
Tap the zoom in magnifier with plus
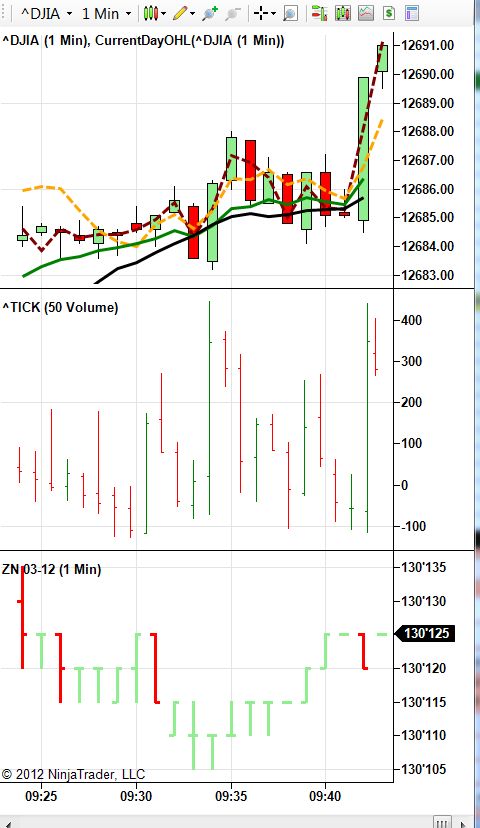[x=210, y=13]
